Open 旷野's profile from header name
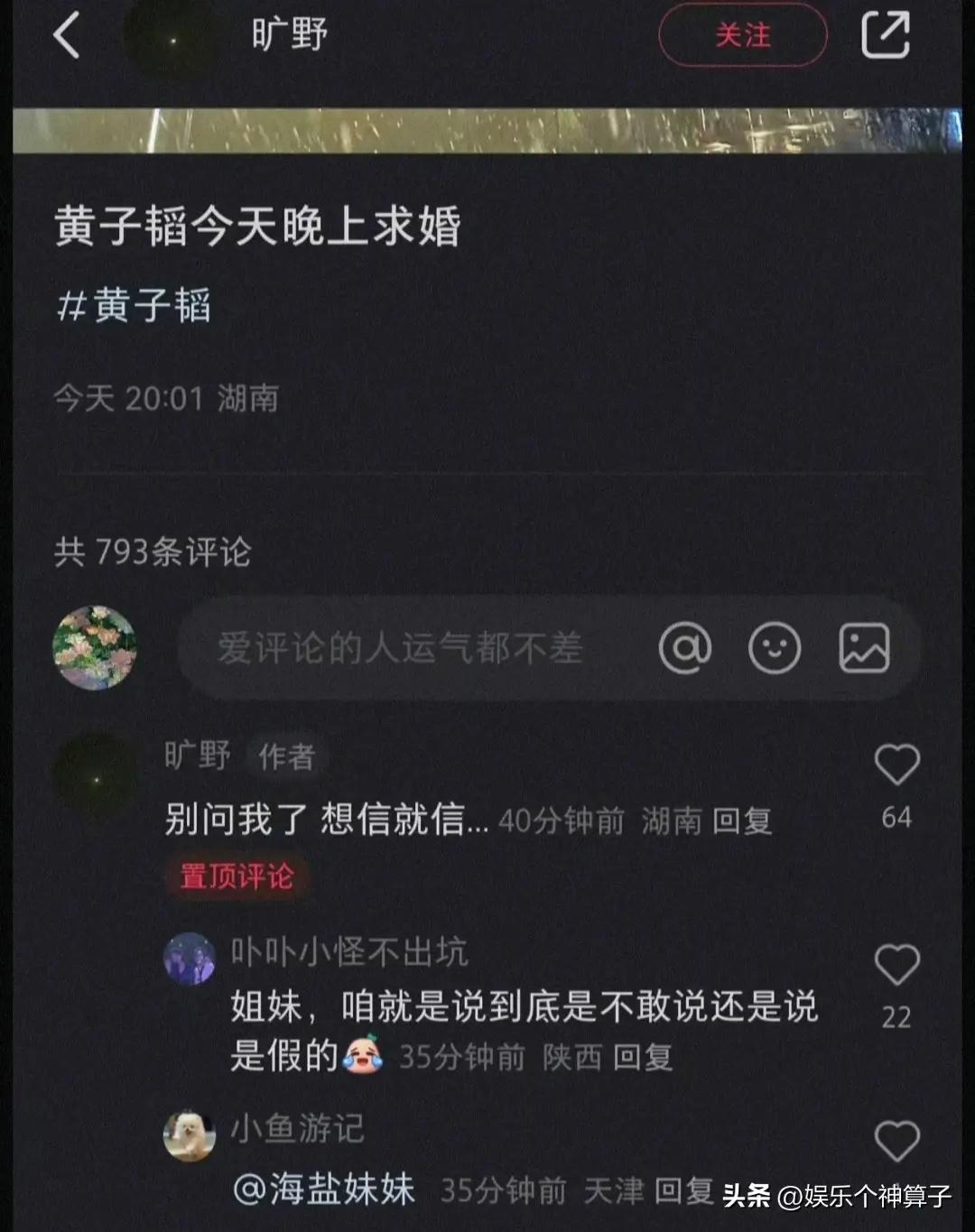This screenshot has height=1232, width=975. pos(289,36)
